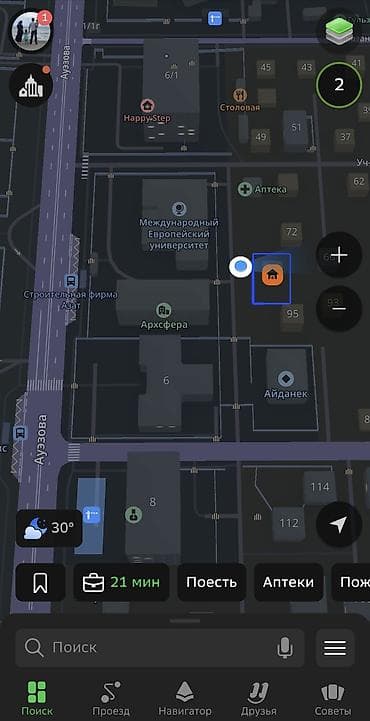Select the Аптеки chip
Screen dimensions: 370x721
click(288, 583)
